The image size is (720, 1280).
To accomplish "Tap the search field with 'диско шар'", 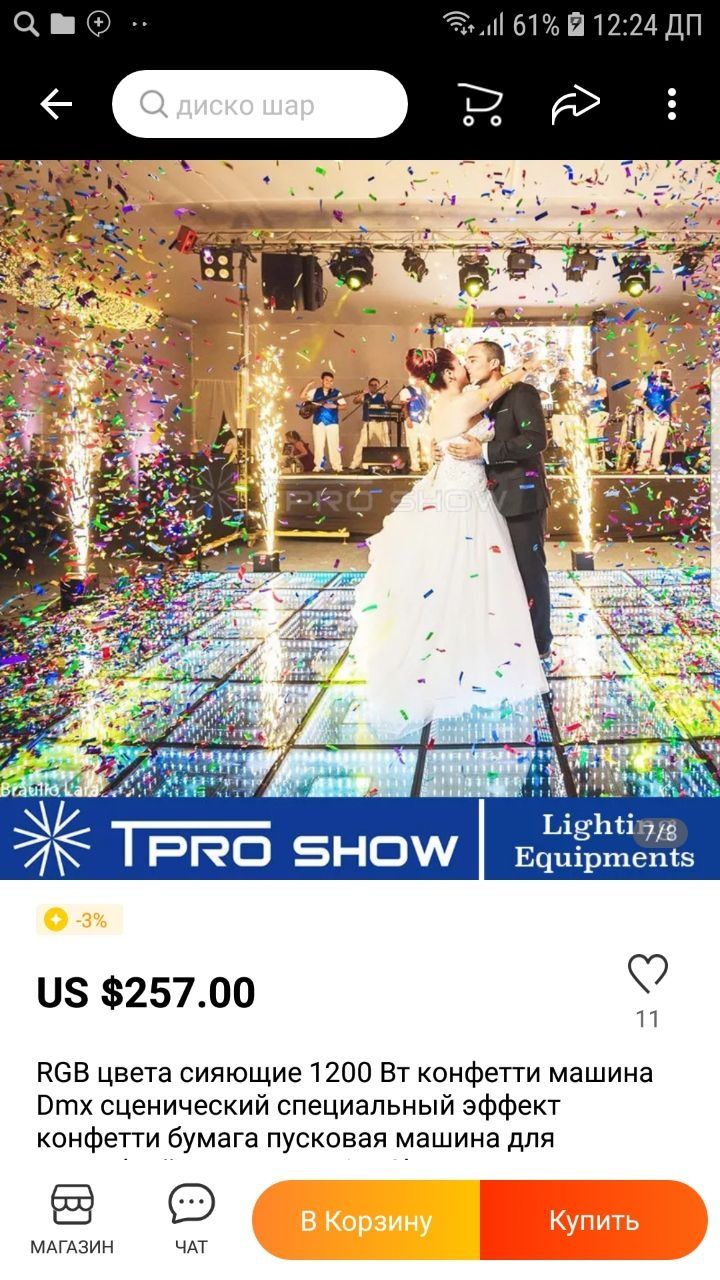I will pyautogui.click(x=260, y=104).
